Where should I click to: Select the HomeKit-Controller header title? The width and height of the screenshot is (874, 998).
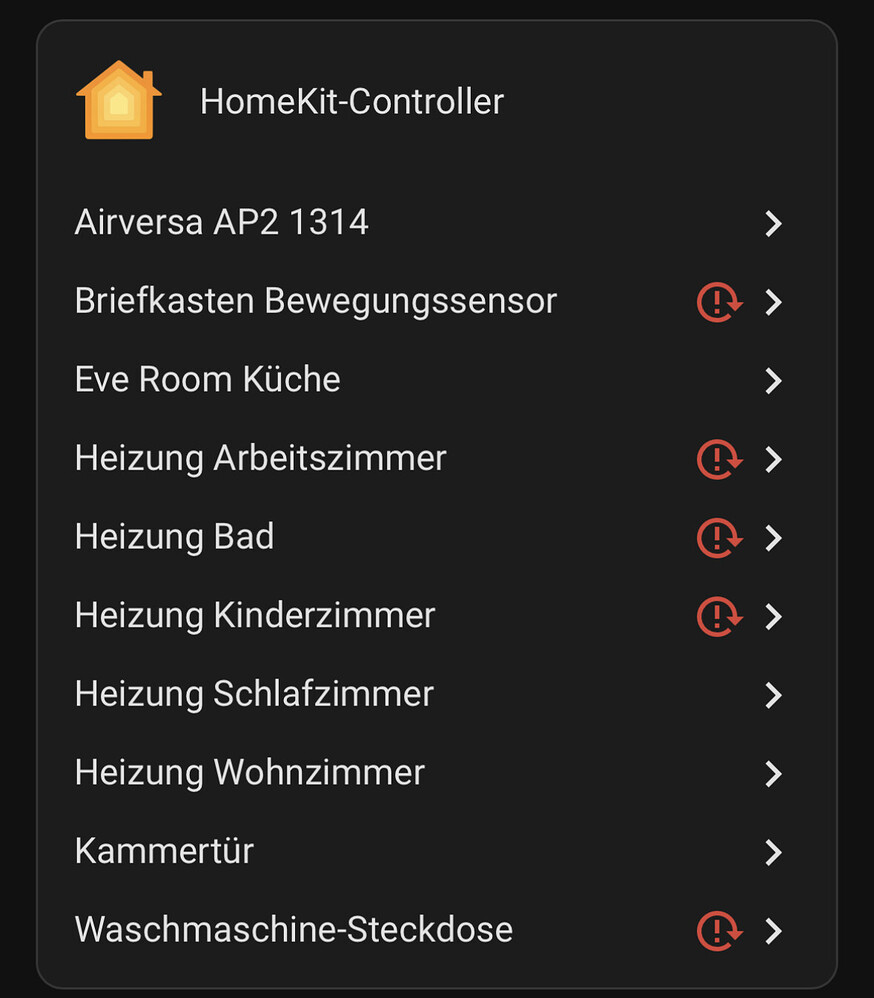352,101
